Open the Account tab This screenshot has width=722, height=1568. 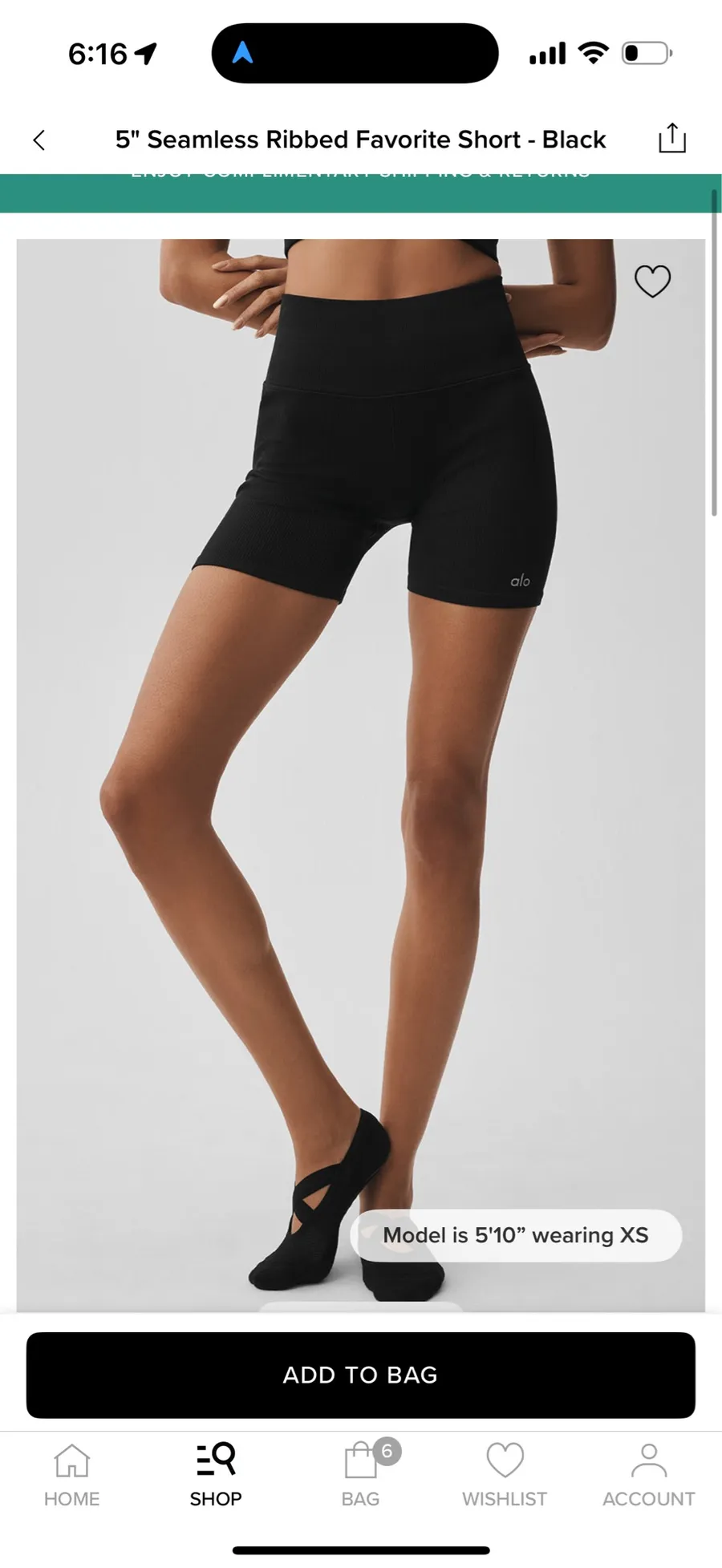(649, 1475)
